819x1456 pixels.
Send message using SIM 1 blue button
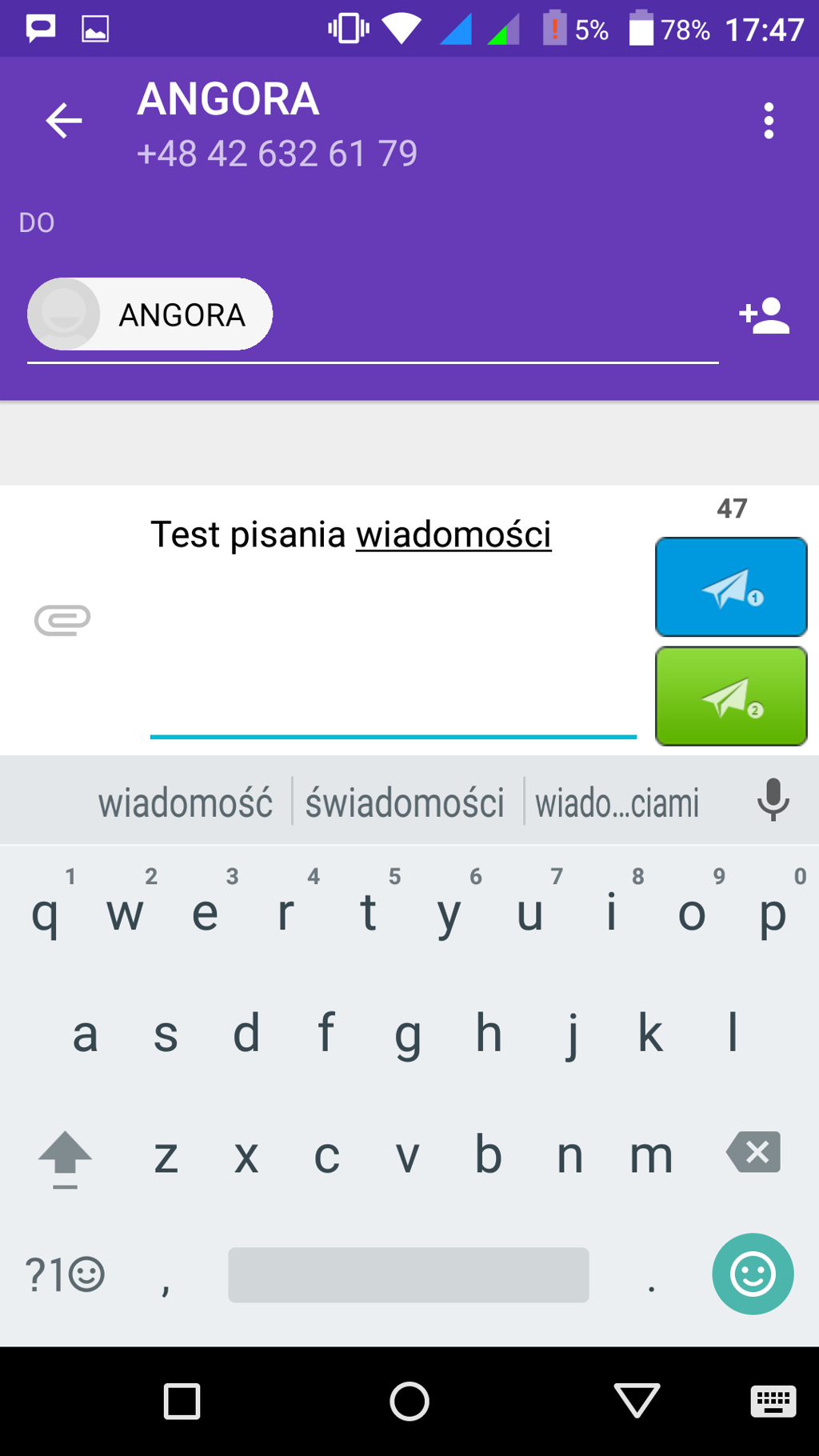tap(730, 587)
